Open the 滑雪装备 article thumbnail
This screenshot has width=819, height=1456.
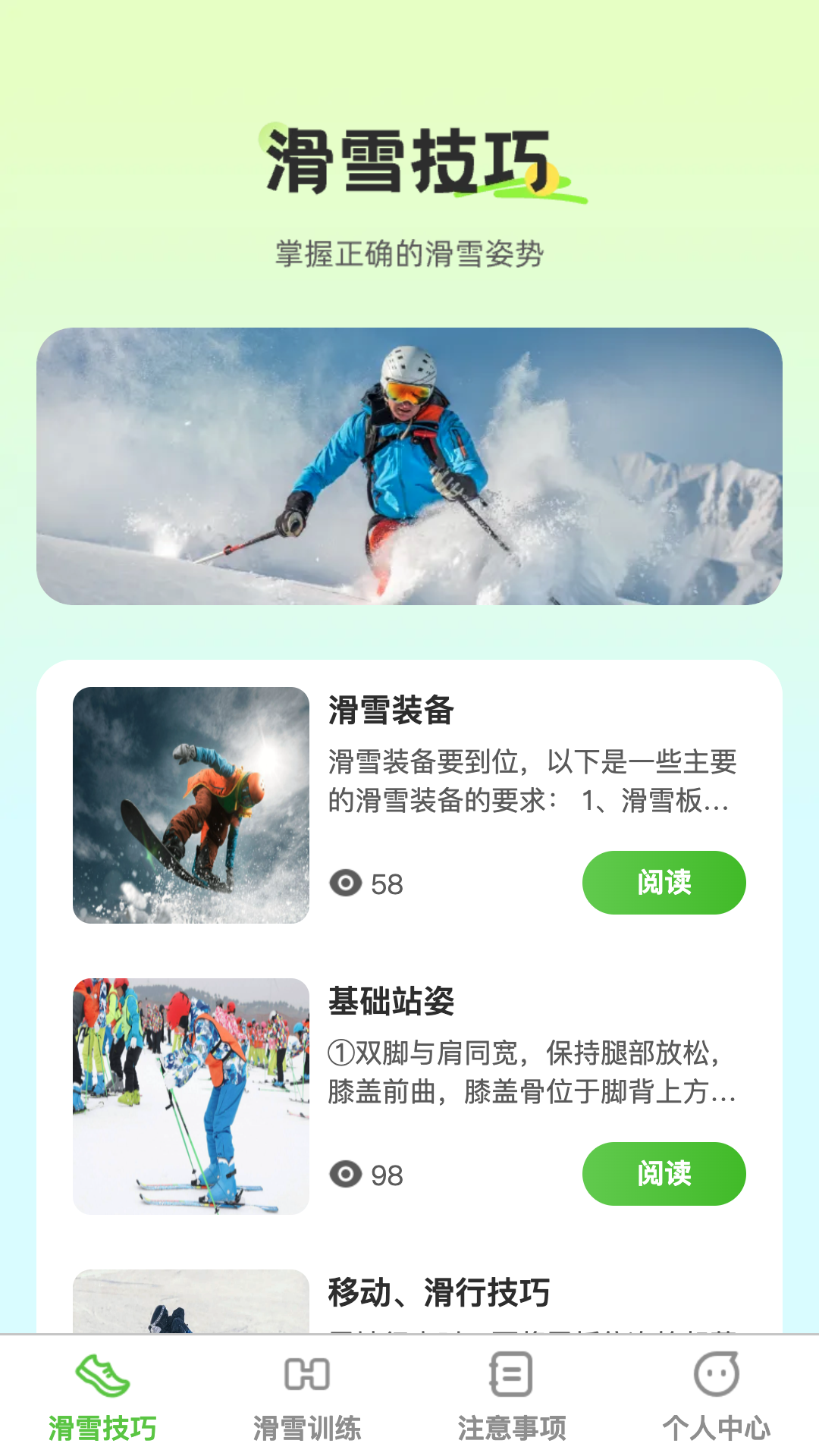[x=191, y=805]
